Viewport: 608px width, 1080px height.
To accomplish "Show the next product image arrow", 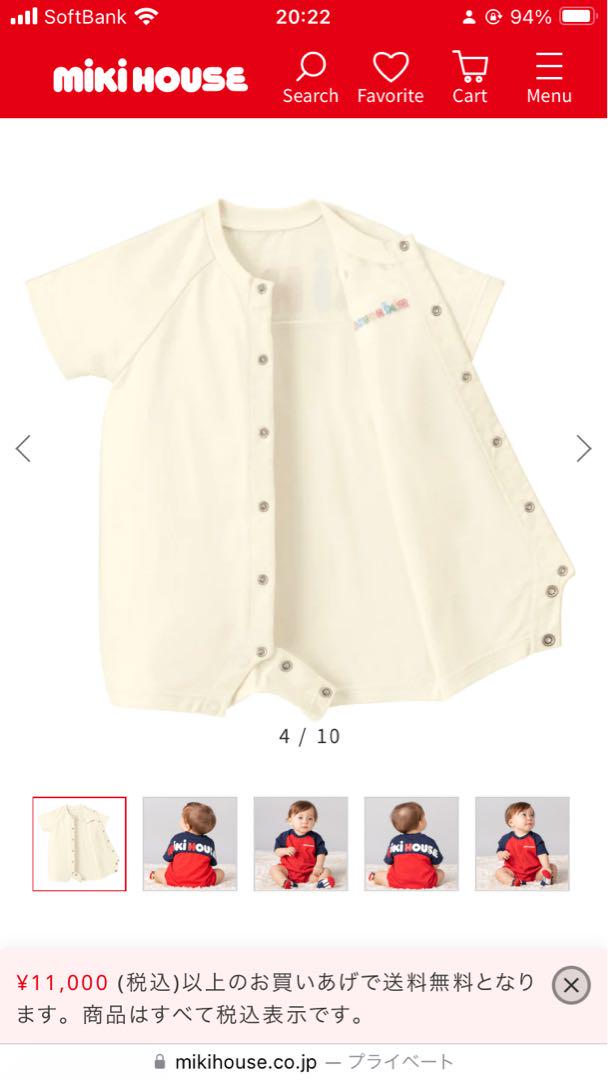I will click(584, 448).
